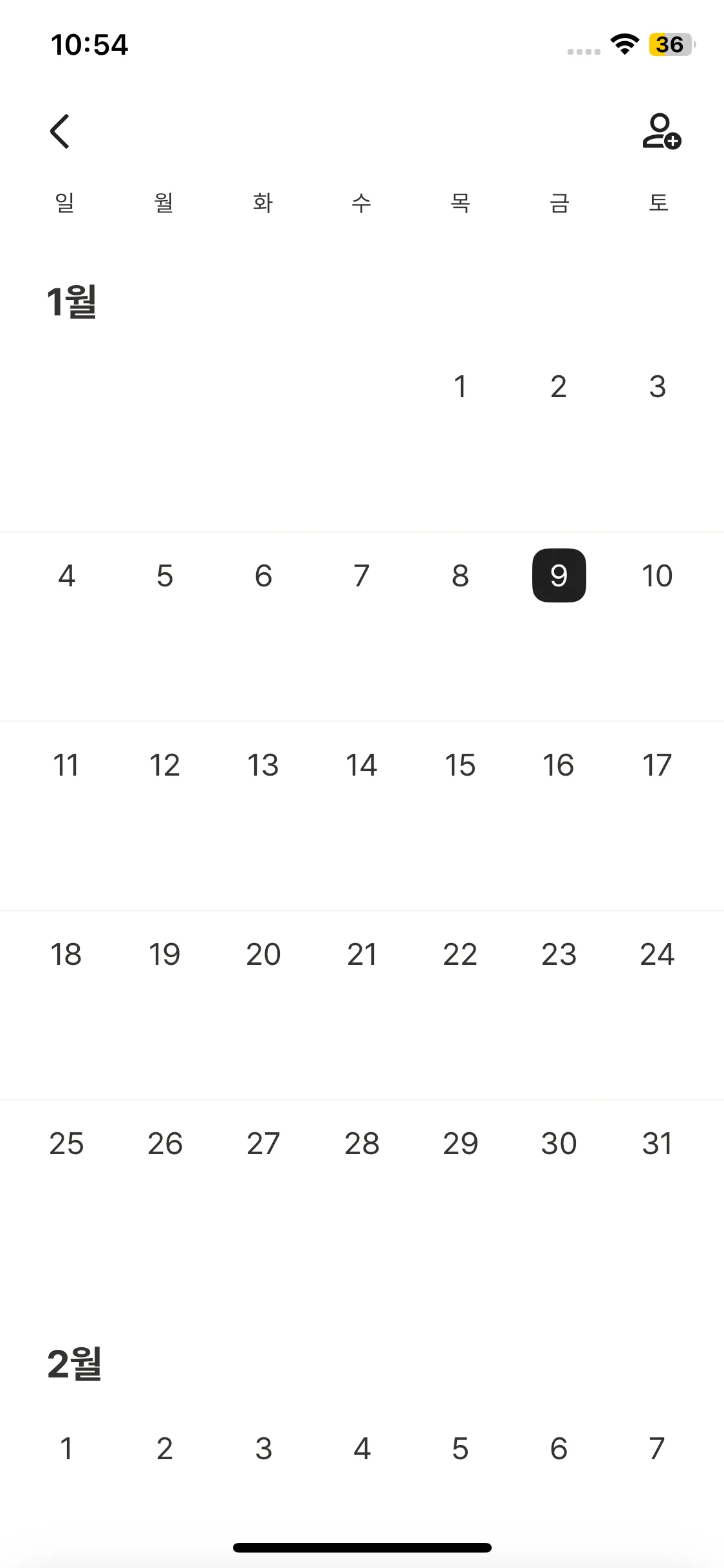This screenshot has width=724, height=1568.
Task: Choose January 24
Action: click(x=657, y=954)
